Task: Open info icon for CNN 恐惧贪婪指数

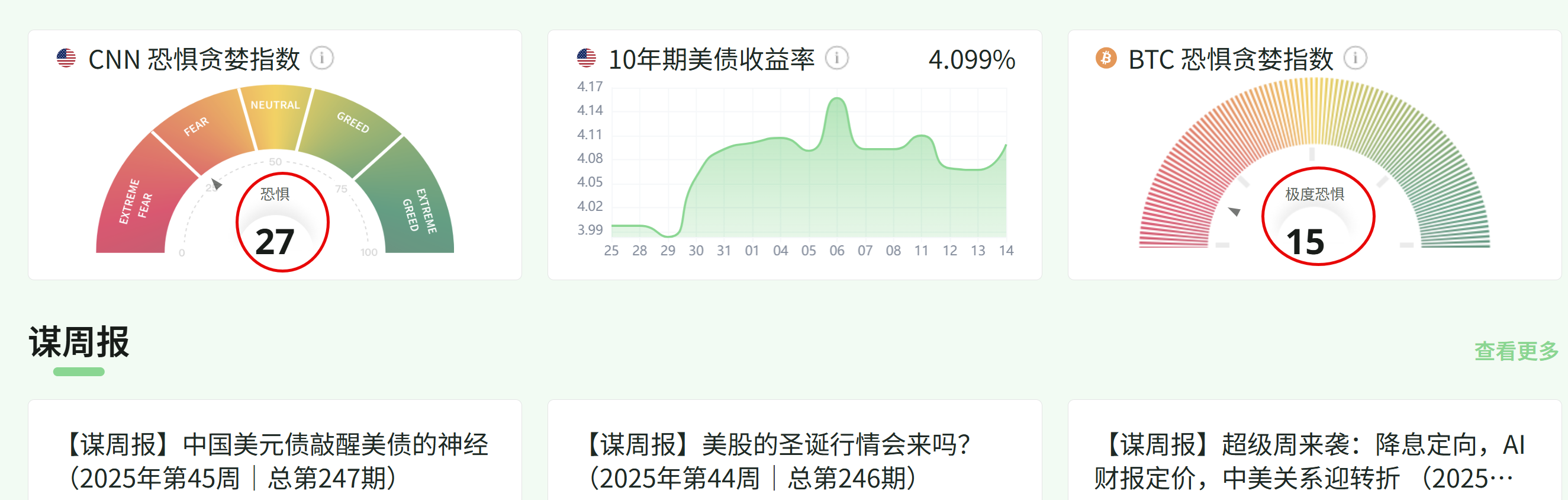Action: (x=322, y=59)
